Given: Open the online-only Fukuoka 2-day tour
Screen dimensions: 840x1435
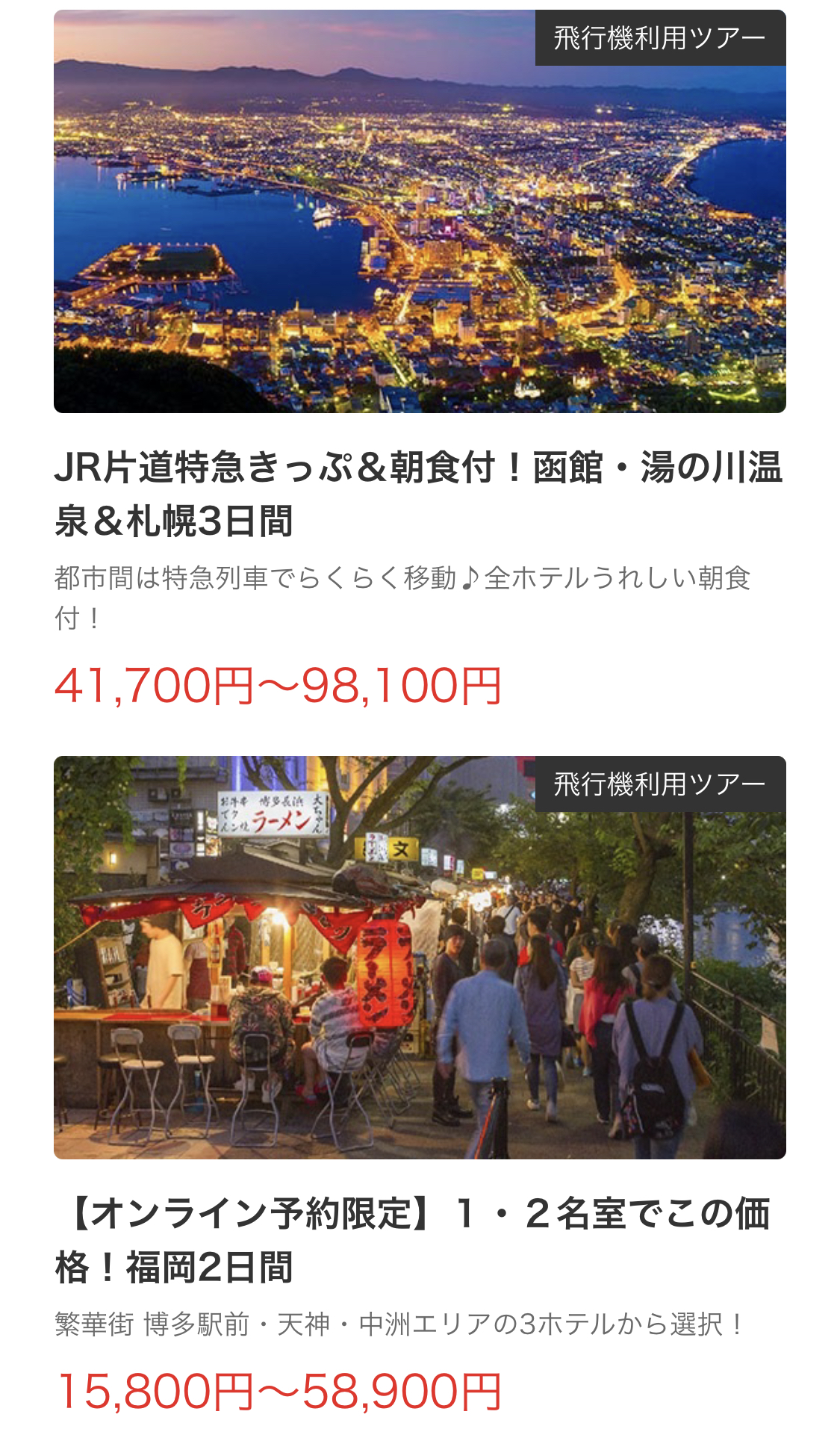Looking at the screenshot, I should (412, 1239).
